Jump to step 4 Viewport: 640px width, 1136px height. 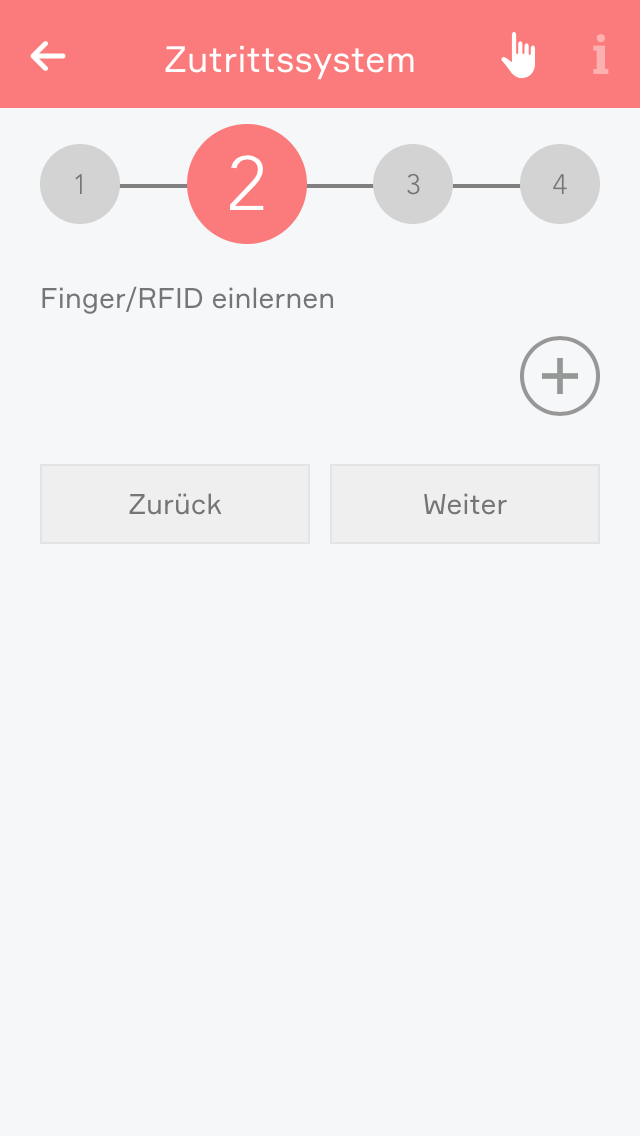559,184
